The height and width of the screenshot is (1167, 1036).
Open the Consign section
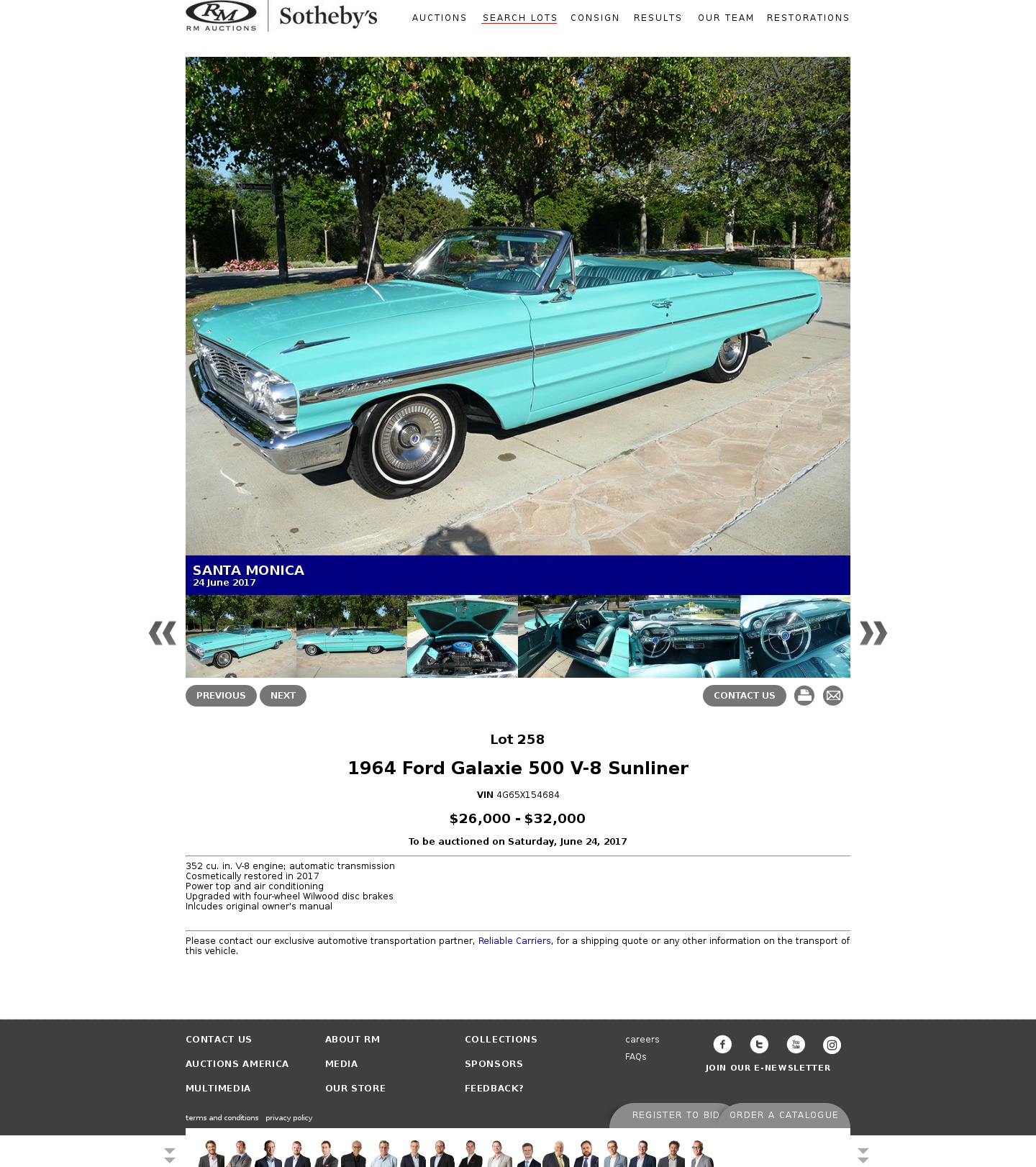594,18
